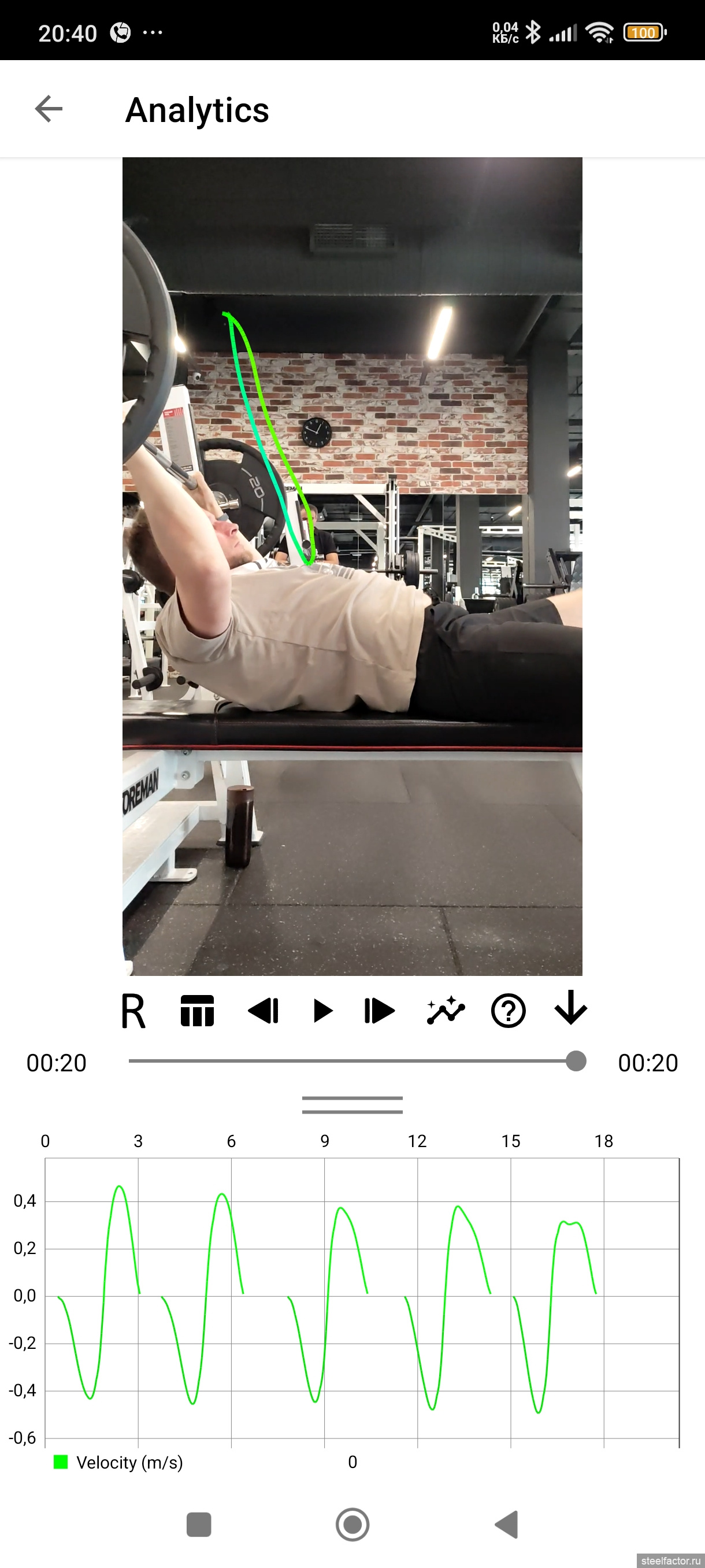Open the system recent apps button
Image resolution: width=705 pixels, height=1568 pixels.
[198, 1525]
